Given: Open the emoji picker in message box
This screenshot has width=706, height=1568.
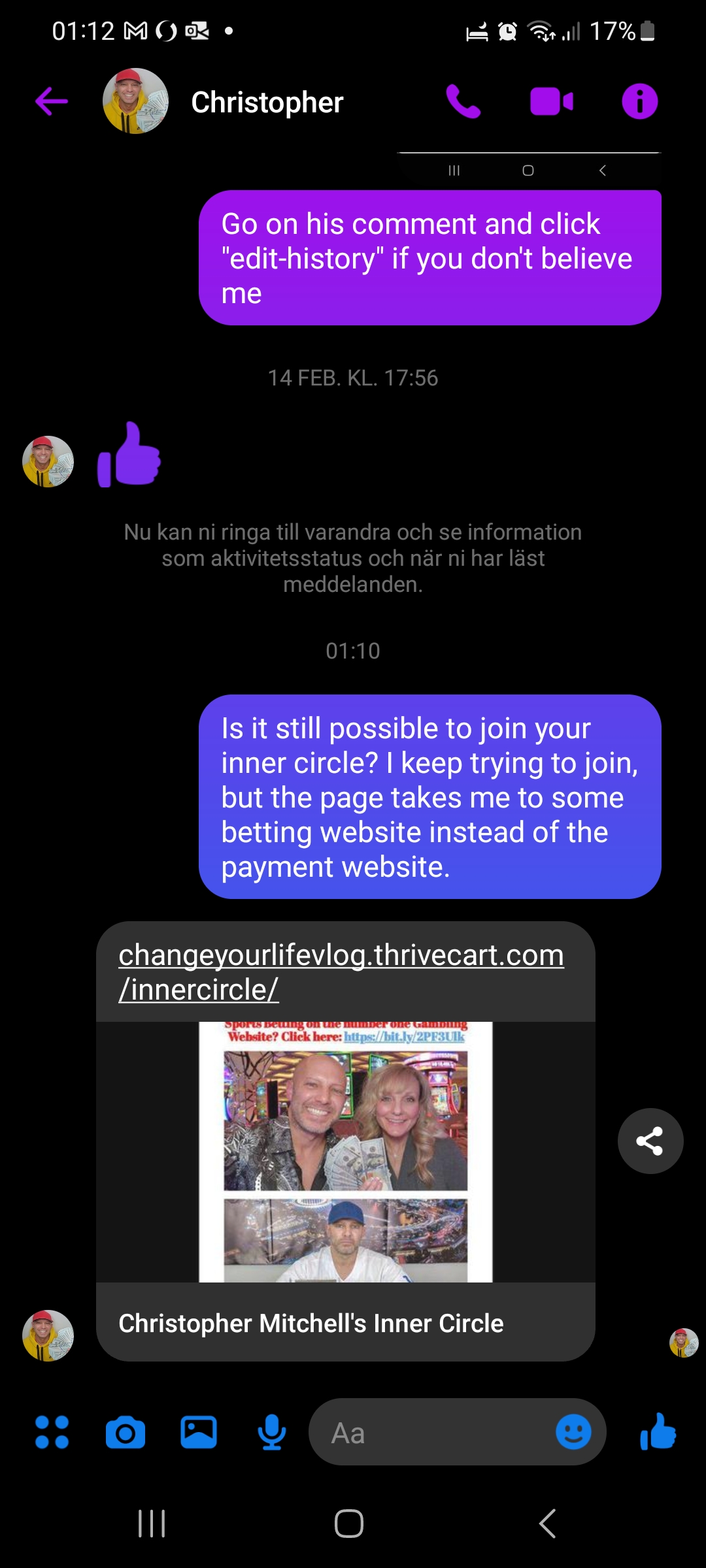Looking at the screenshot, I should [x=573, y=1432].
